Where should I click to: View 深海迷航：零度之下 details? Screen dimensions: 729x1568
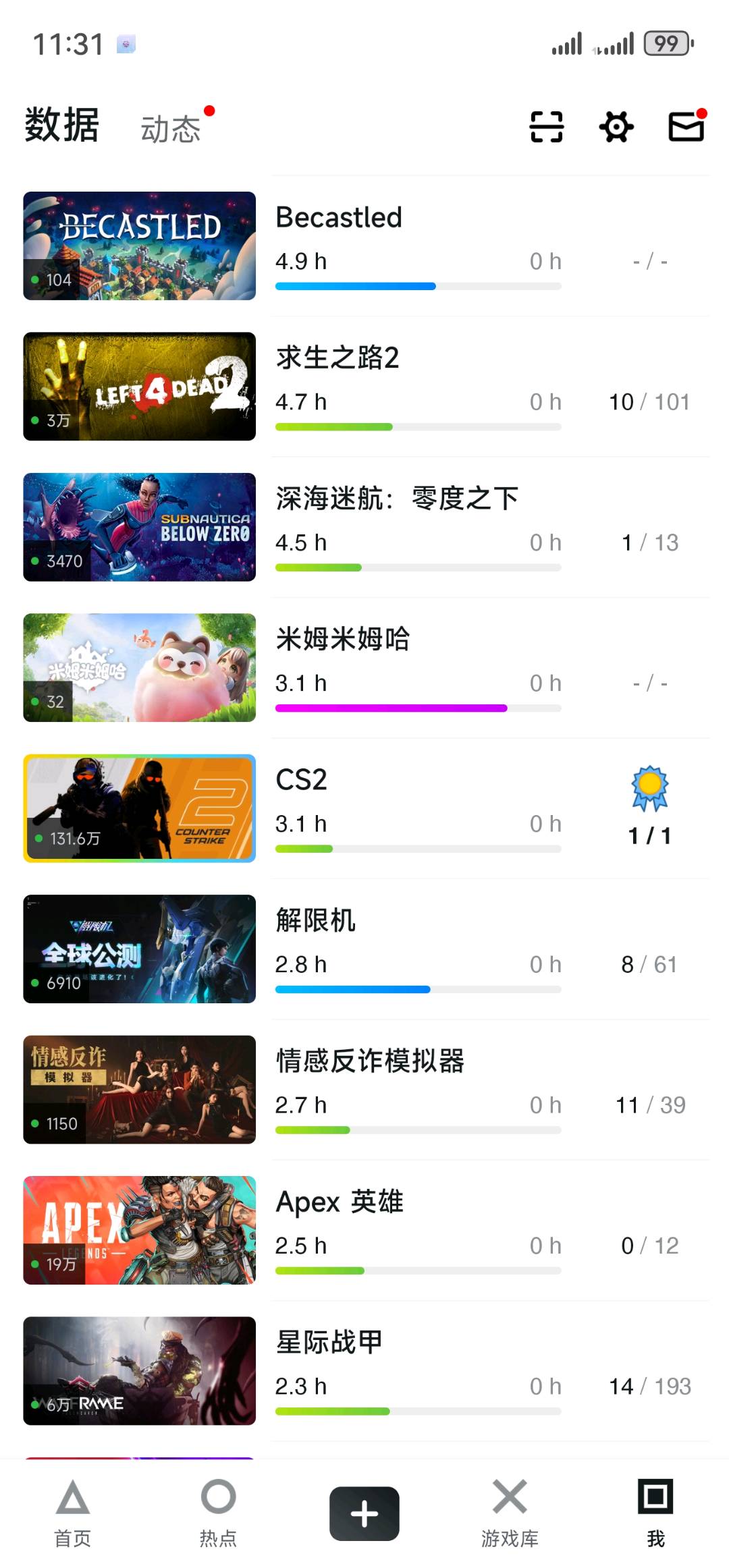(x=364, y=527)
